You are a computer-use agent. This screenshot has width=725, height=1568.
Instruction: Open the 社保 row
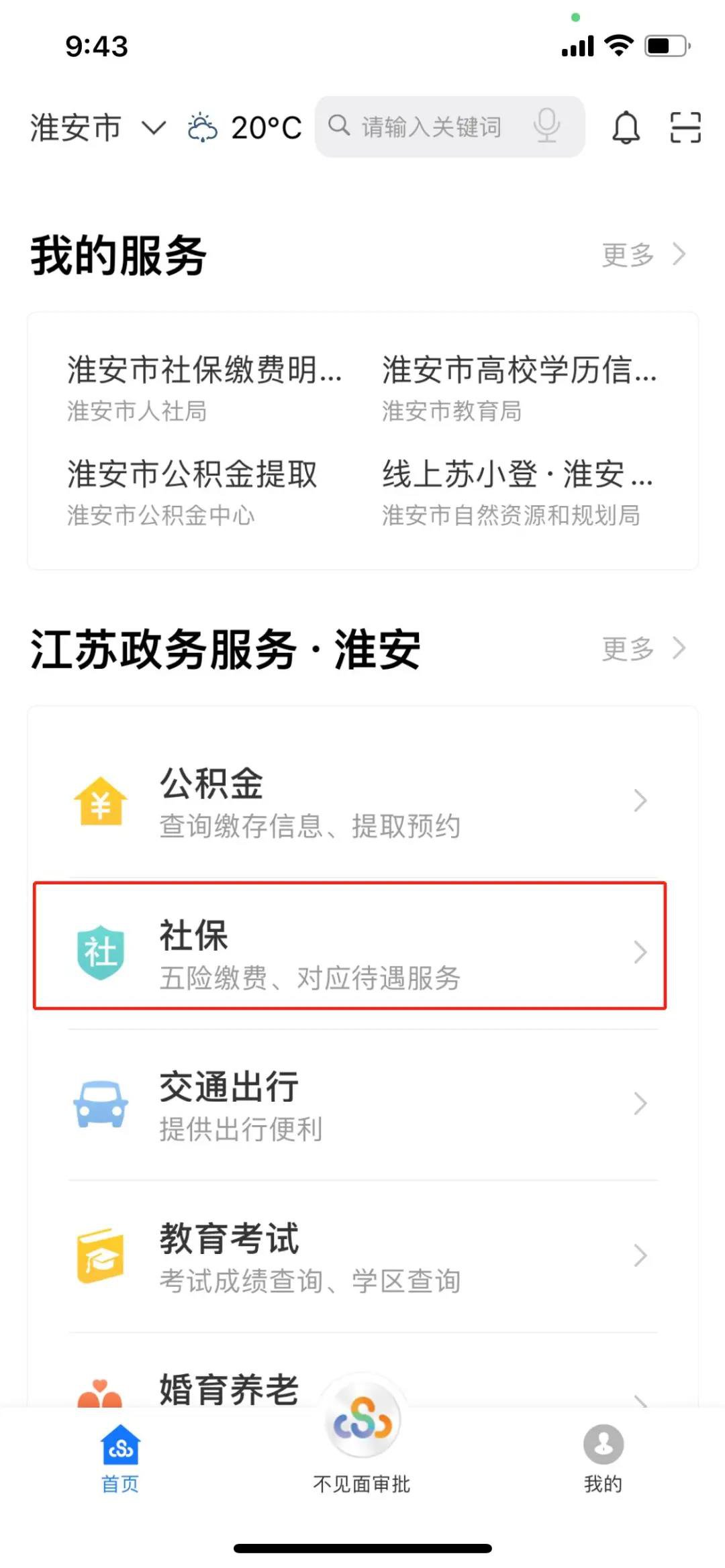pyautogui.click(x=349, y=953)
